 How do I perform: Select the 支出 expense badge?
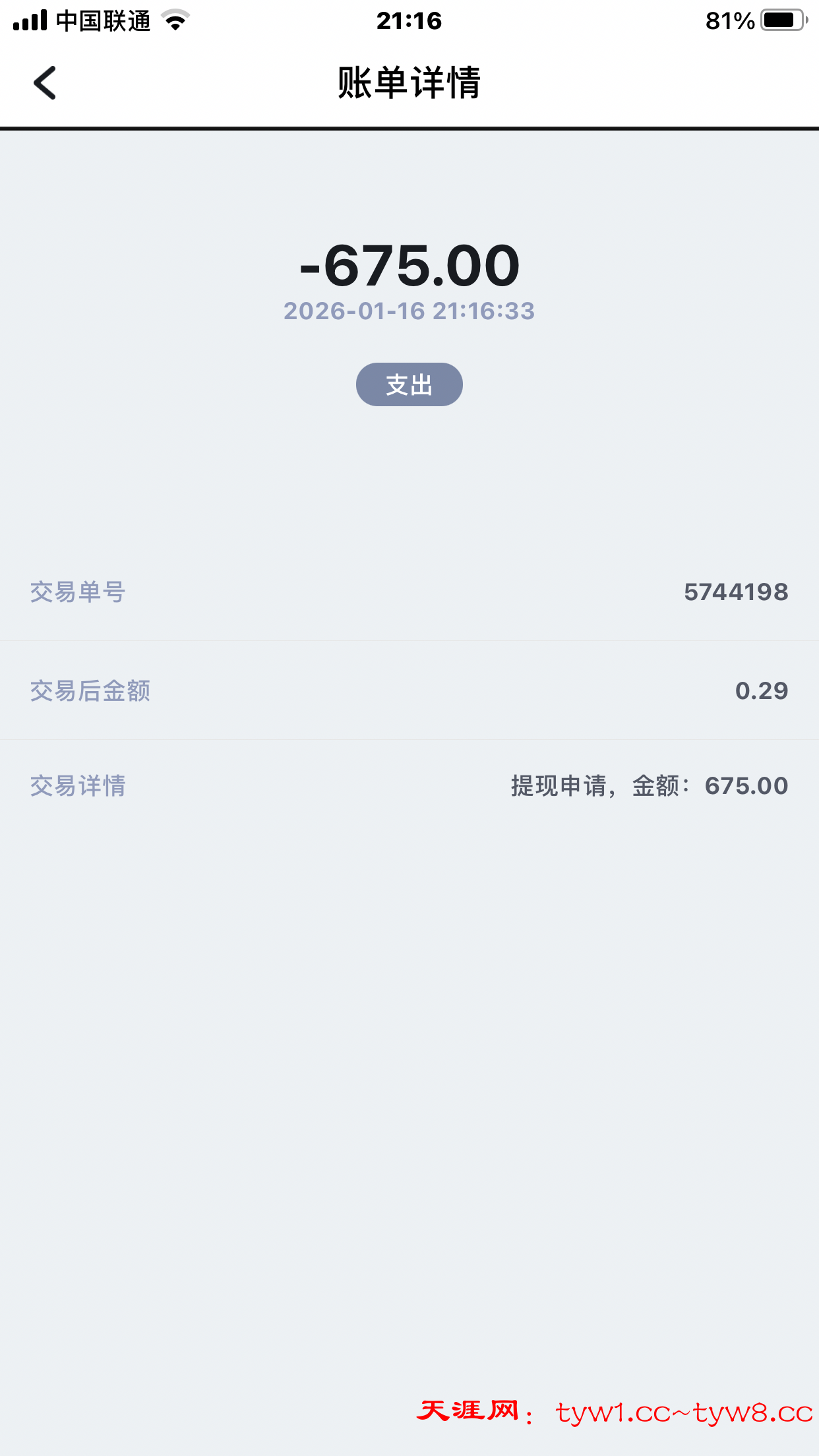point(409,384)
